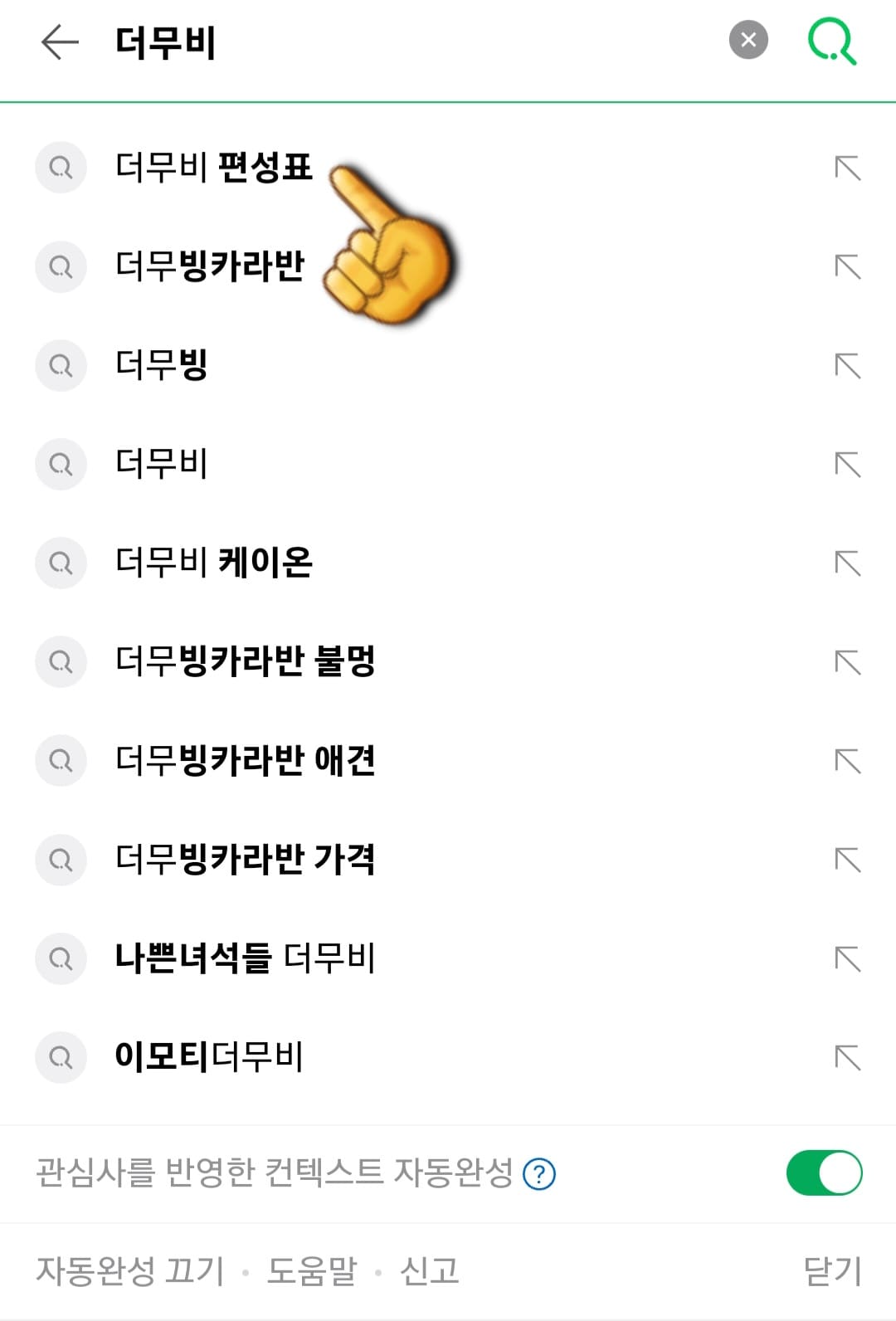Clear the search field with the X icon
The image size is (896, 1321).
pyautogui.click(x=746, y=39)
